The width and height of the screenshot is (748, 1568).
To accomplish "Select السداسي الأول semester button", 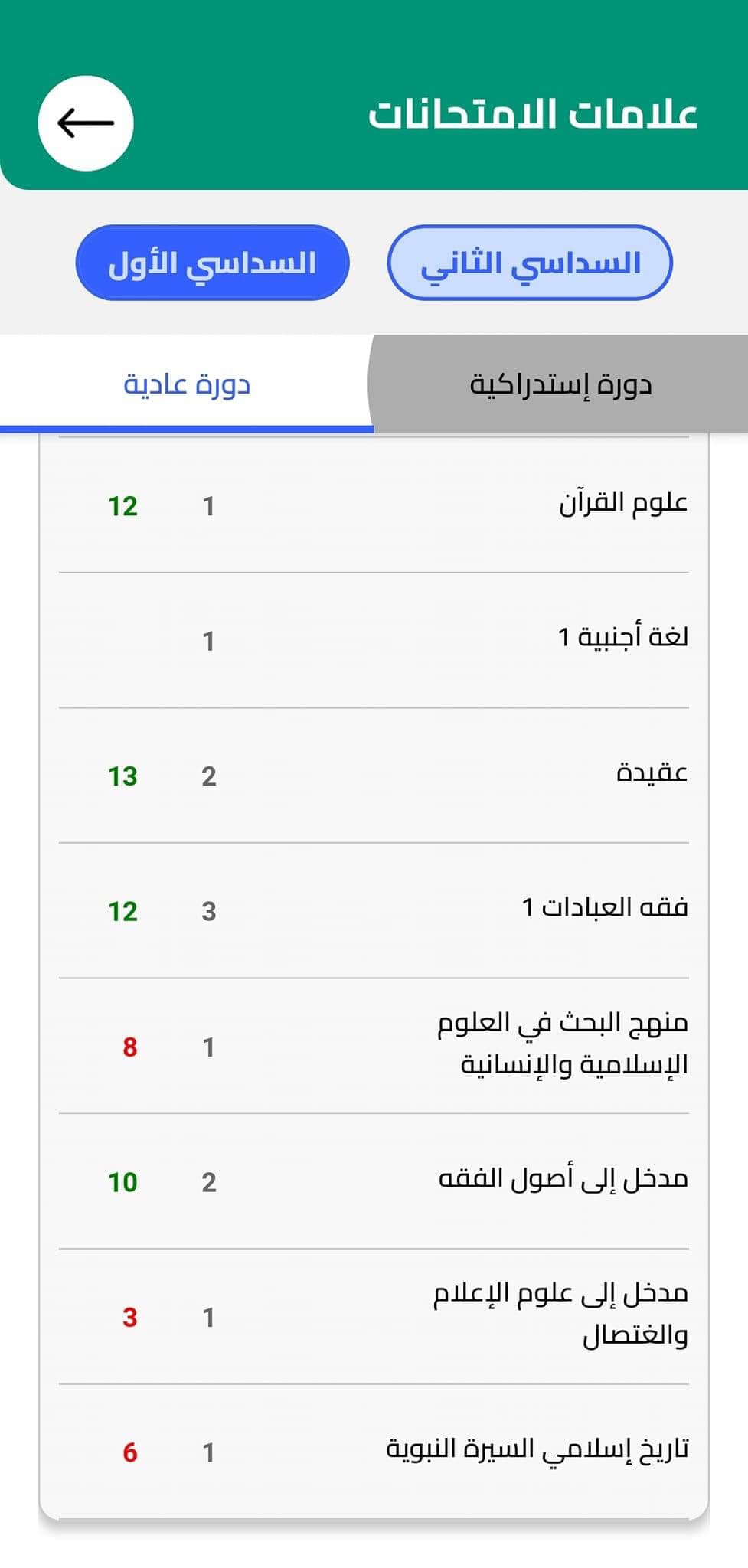I will [x=212, y=263].
